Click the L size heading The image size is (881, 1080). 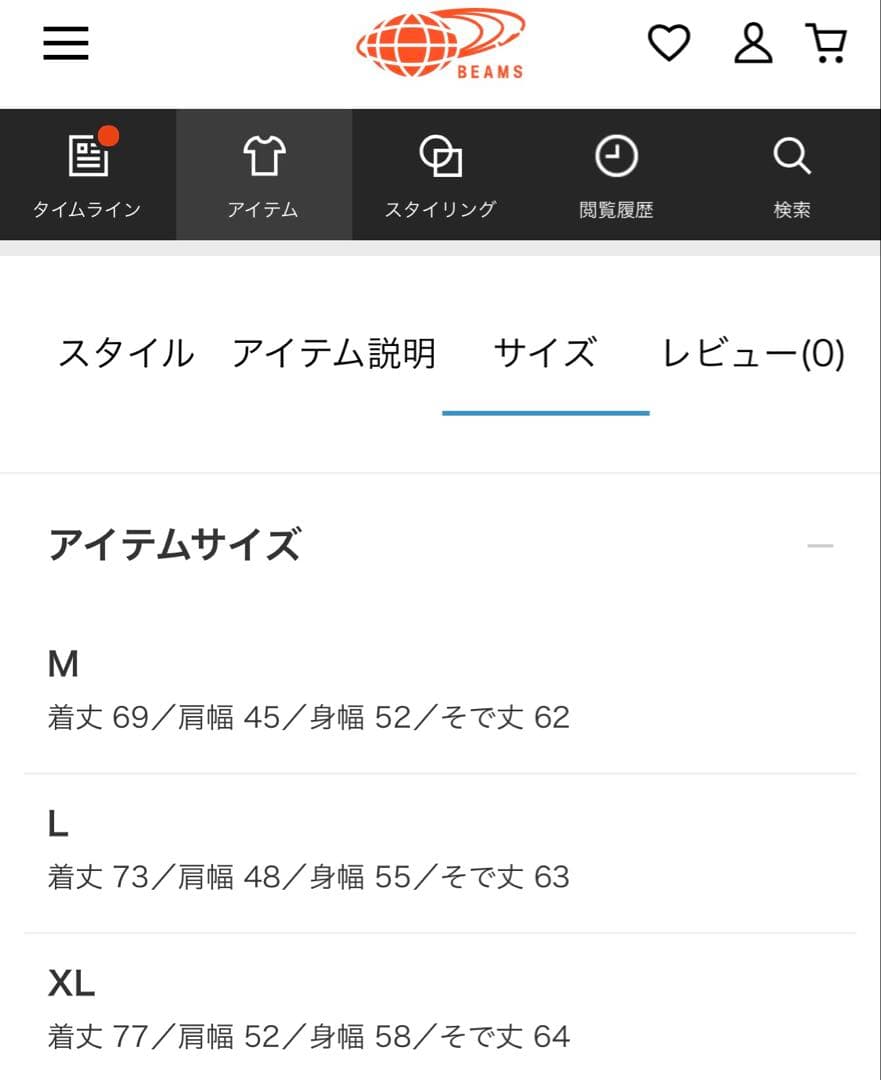click(58, 823)
